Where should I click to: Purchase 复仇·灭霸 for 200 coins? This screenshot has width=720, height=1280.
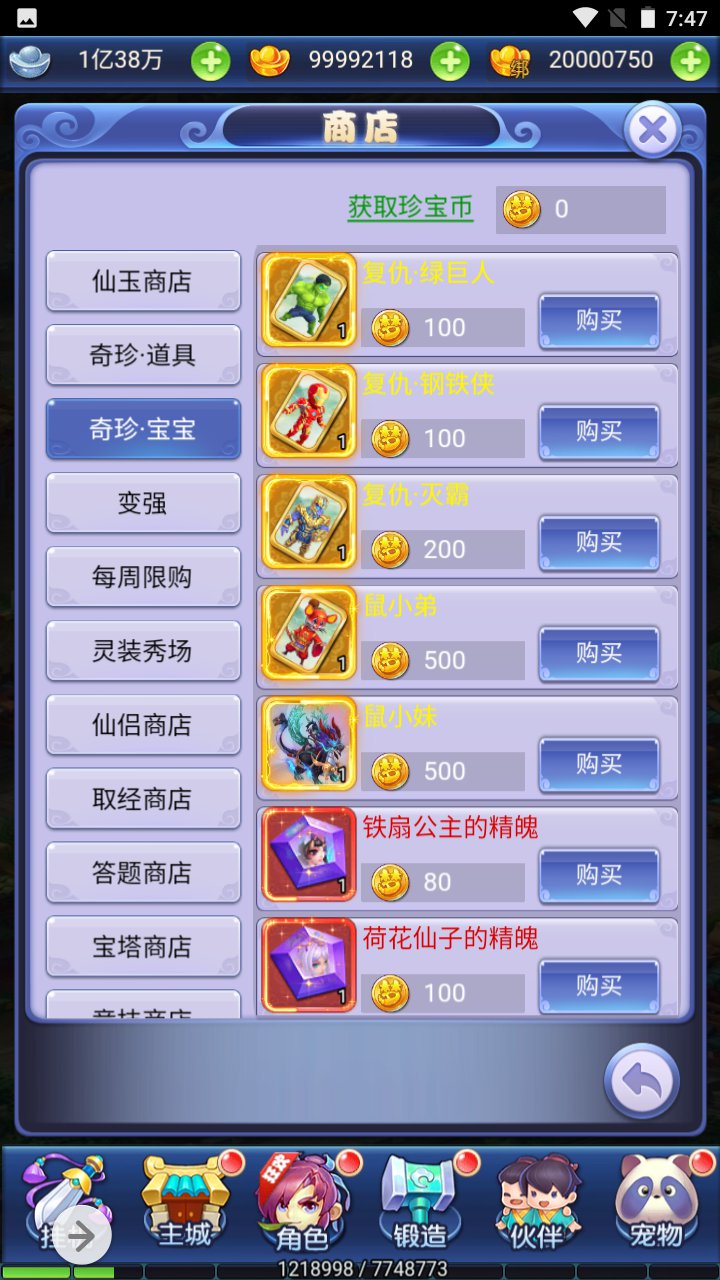coord(599,543)
